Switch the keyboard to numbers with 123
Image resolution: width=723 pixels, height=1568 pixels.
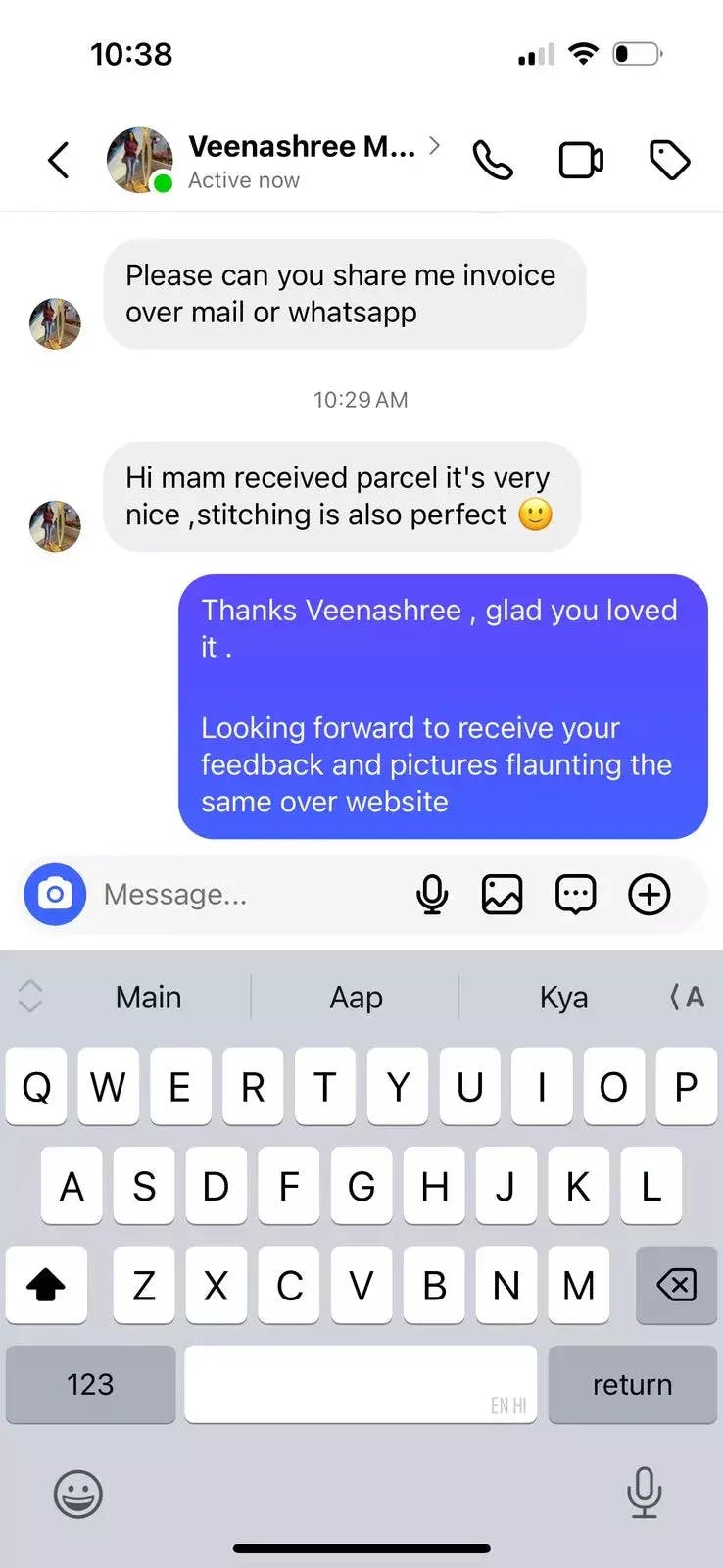(90, 1384)
